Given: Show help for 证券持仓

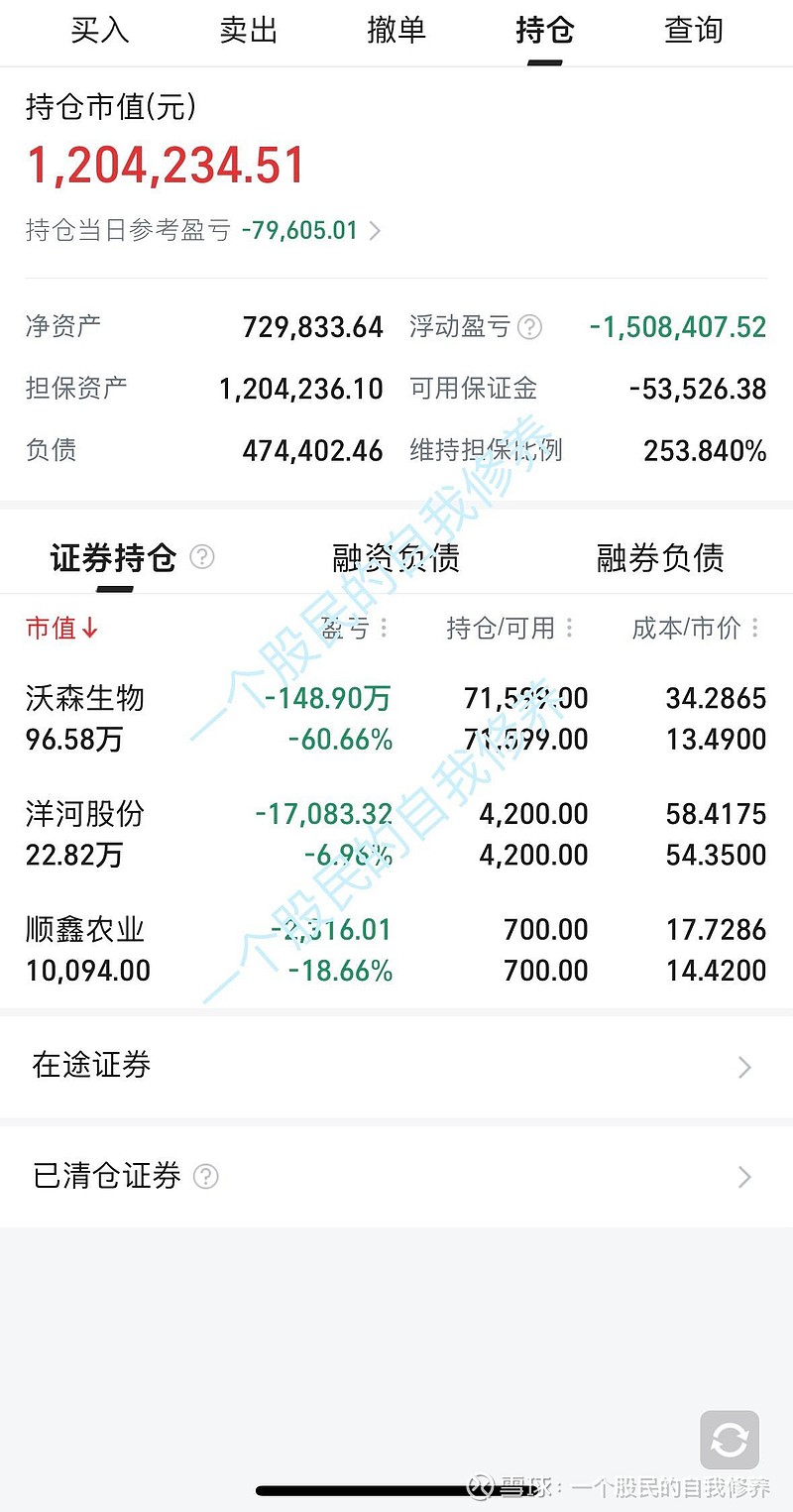Looking at the screenshot, I should (x=202, y=557).
